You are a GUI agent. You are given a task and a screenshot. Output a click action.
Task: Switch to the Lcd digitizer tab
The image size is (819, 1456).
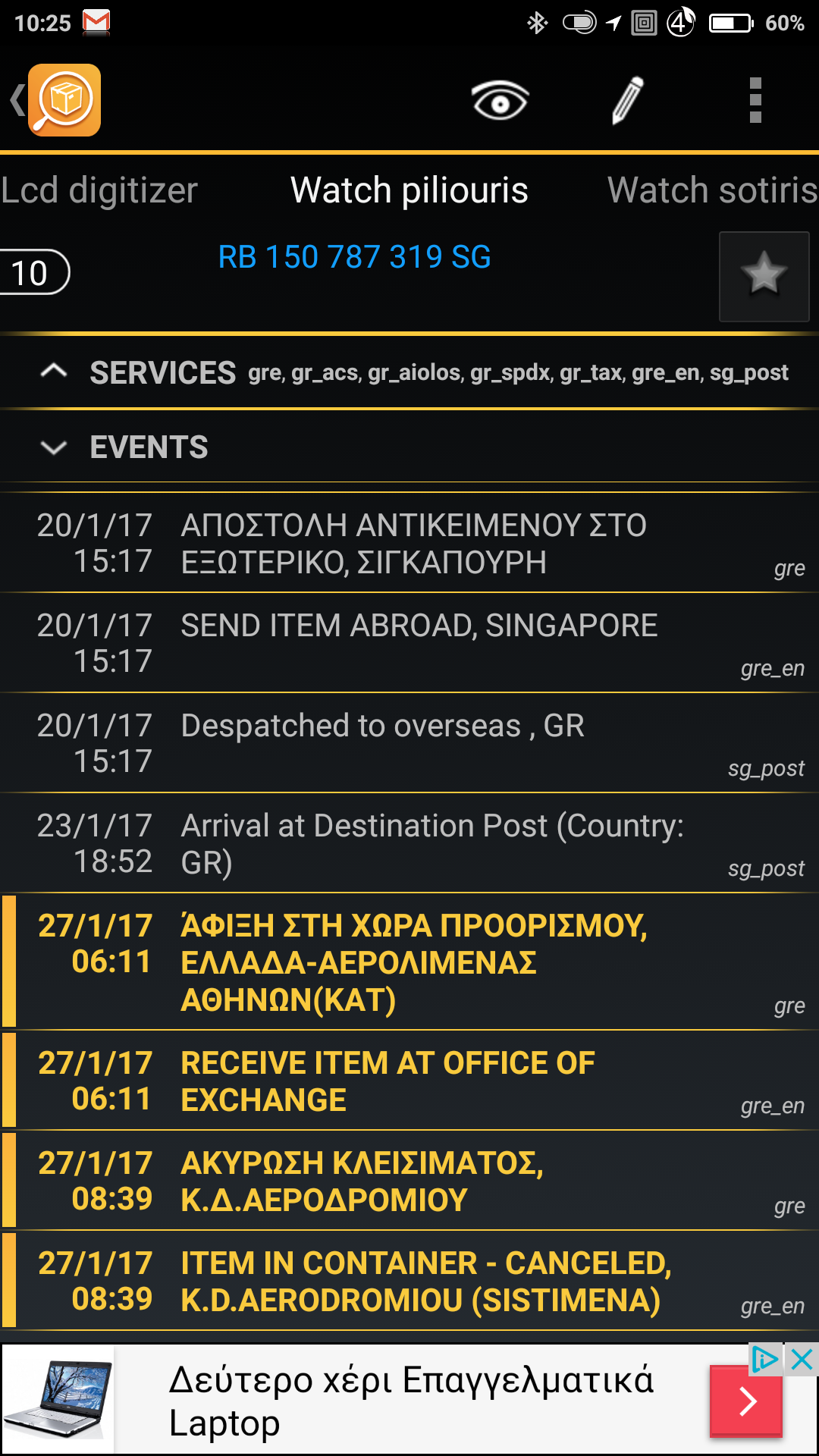click(99, 190)
